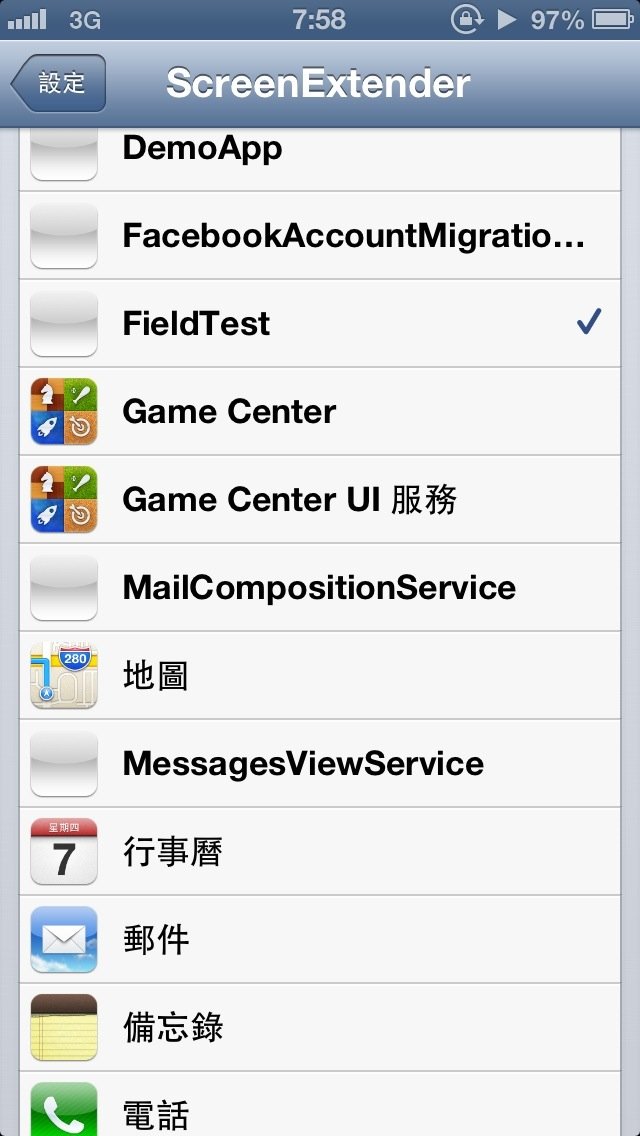
Task: Select MailCompositionService
Action: point(320,588)
